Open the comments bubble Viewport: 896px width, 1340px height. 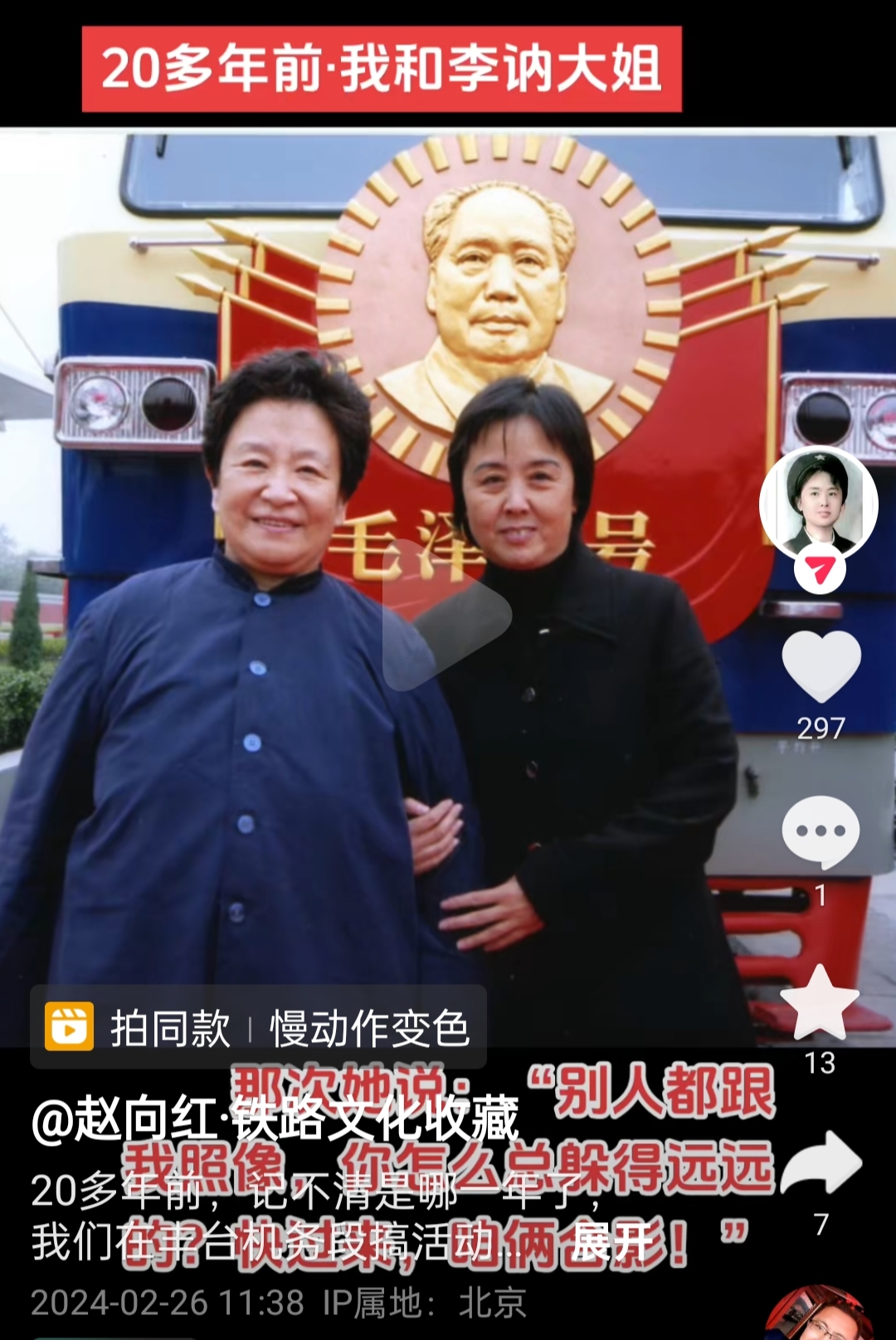(821, 831)
